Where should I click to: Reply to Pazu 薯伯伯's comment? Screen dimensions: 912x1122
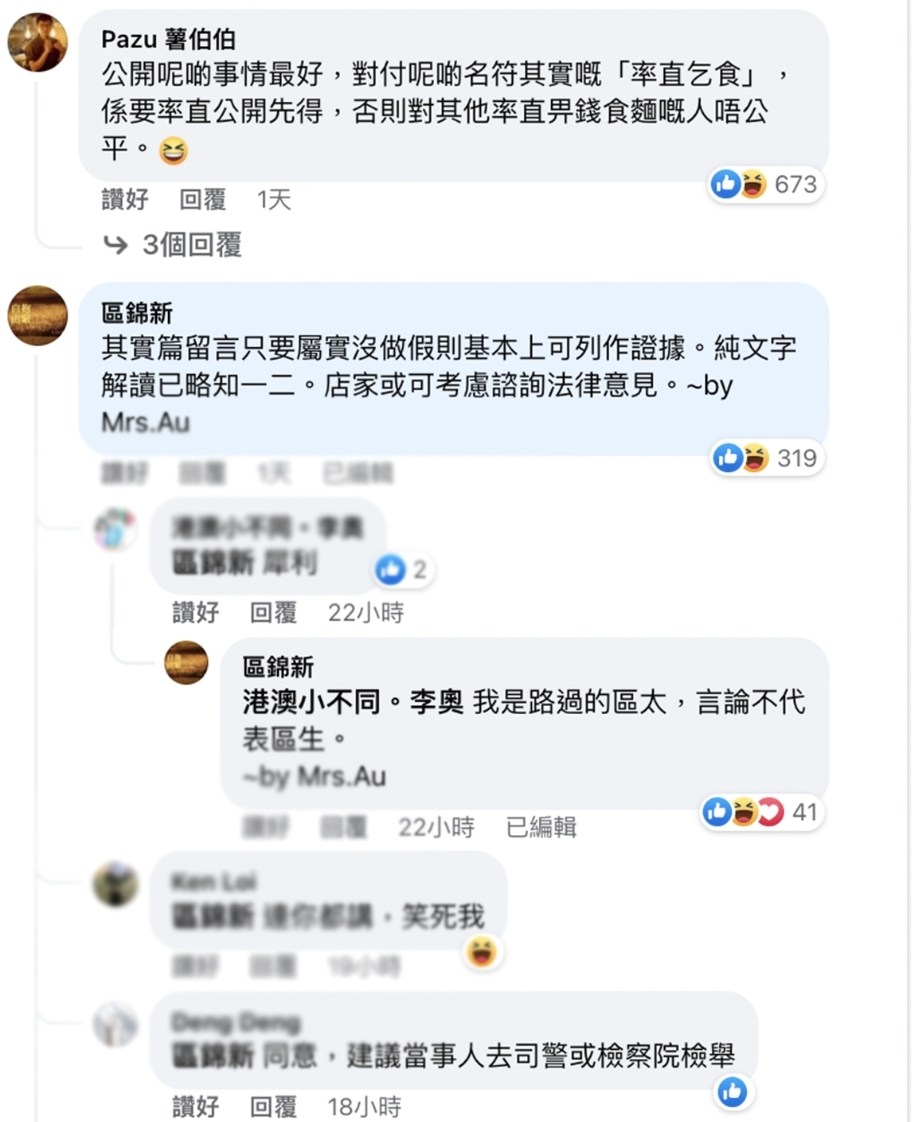pyautogui.click(x=203, y=199)
